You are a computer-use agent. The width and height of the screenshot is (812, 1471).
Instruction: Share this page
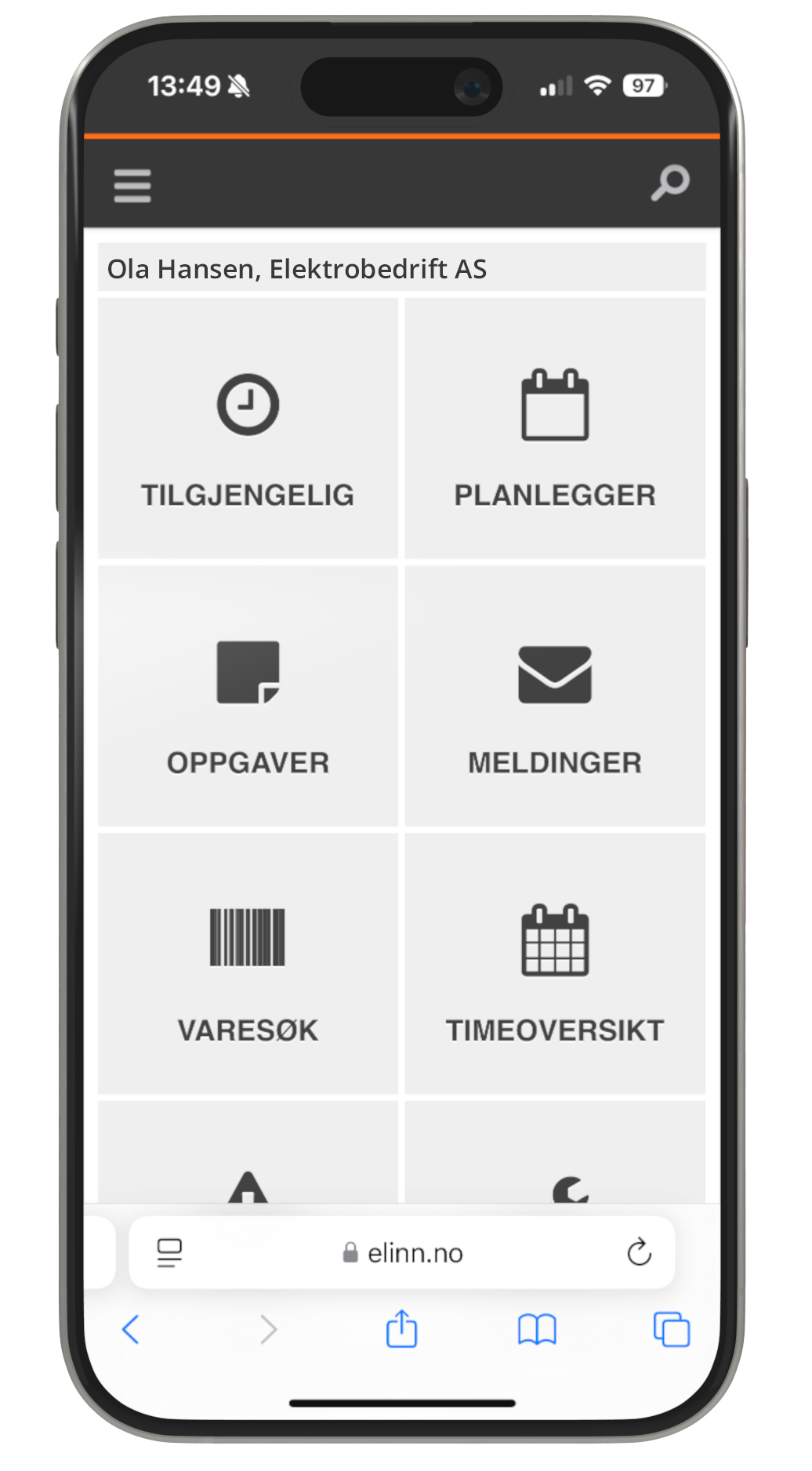402,1329
